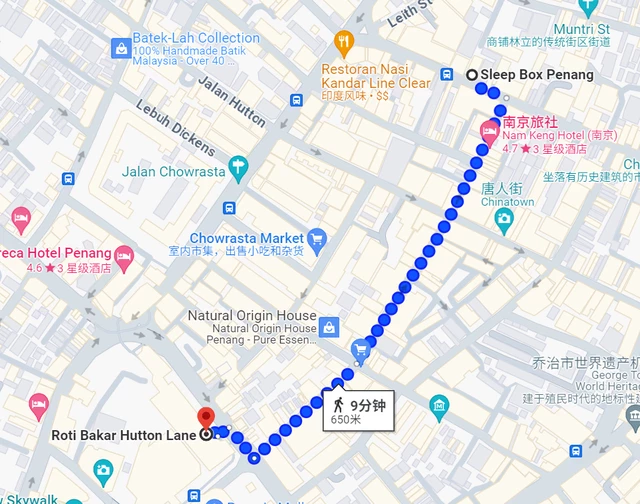
Task: Select the Chowrasta Market shopping pin
Action: (317, 238)
